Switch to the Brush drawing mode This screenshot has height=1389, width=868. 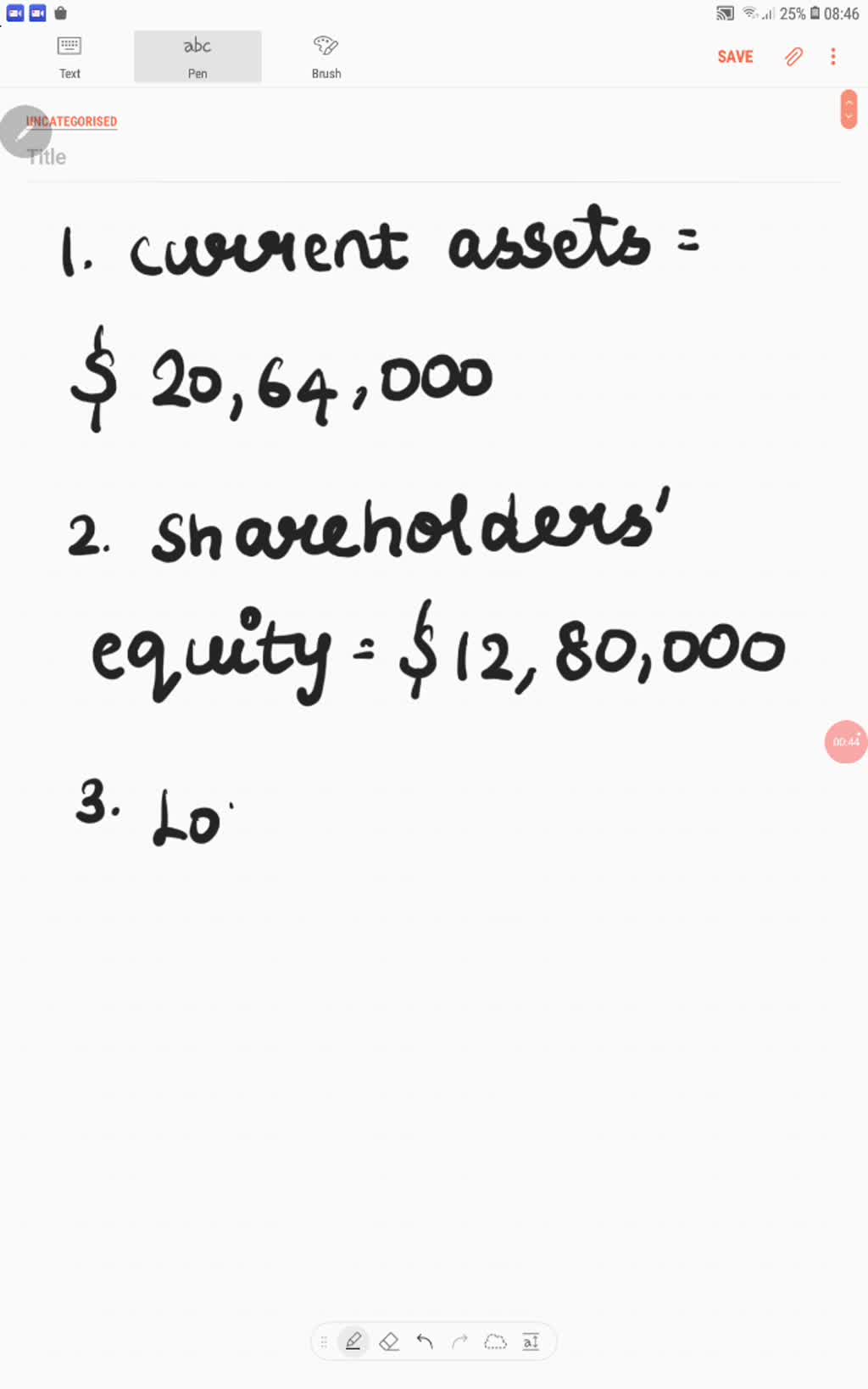[325, 57]
